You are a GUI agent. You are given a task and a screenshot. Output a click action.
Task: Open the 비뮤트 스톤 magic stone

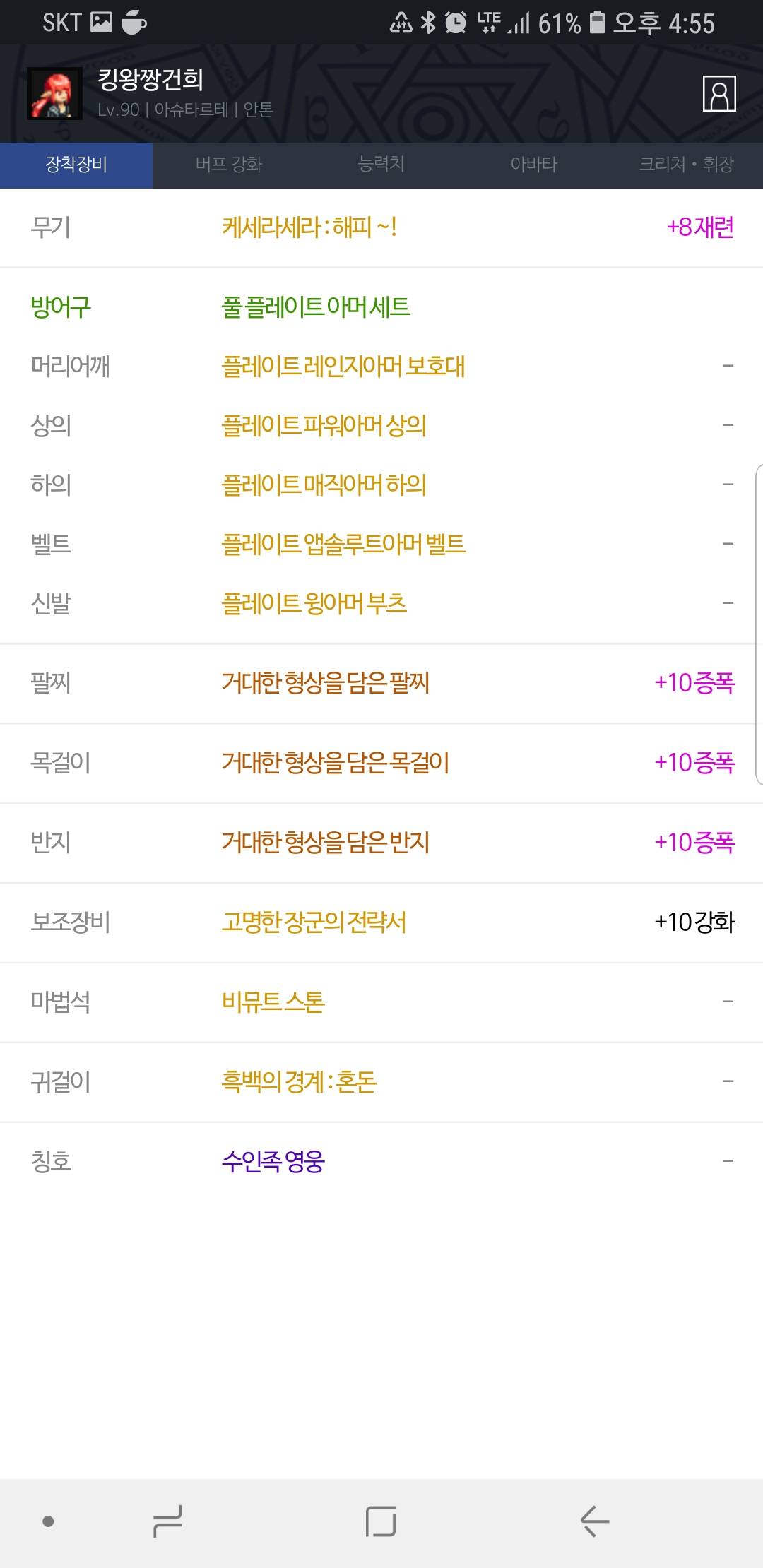(273, 1002)
